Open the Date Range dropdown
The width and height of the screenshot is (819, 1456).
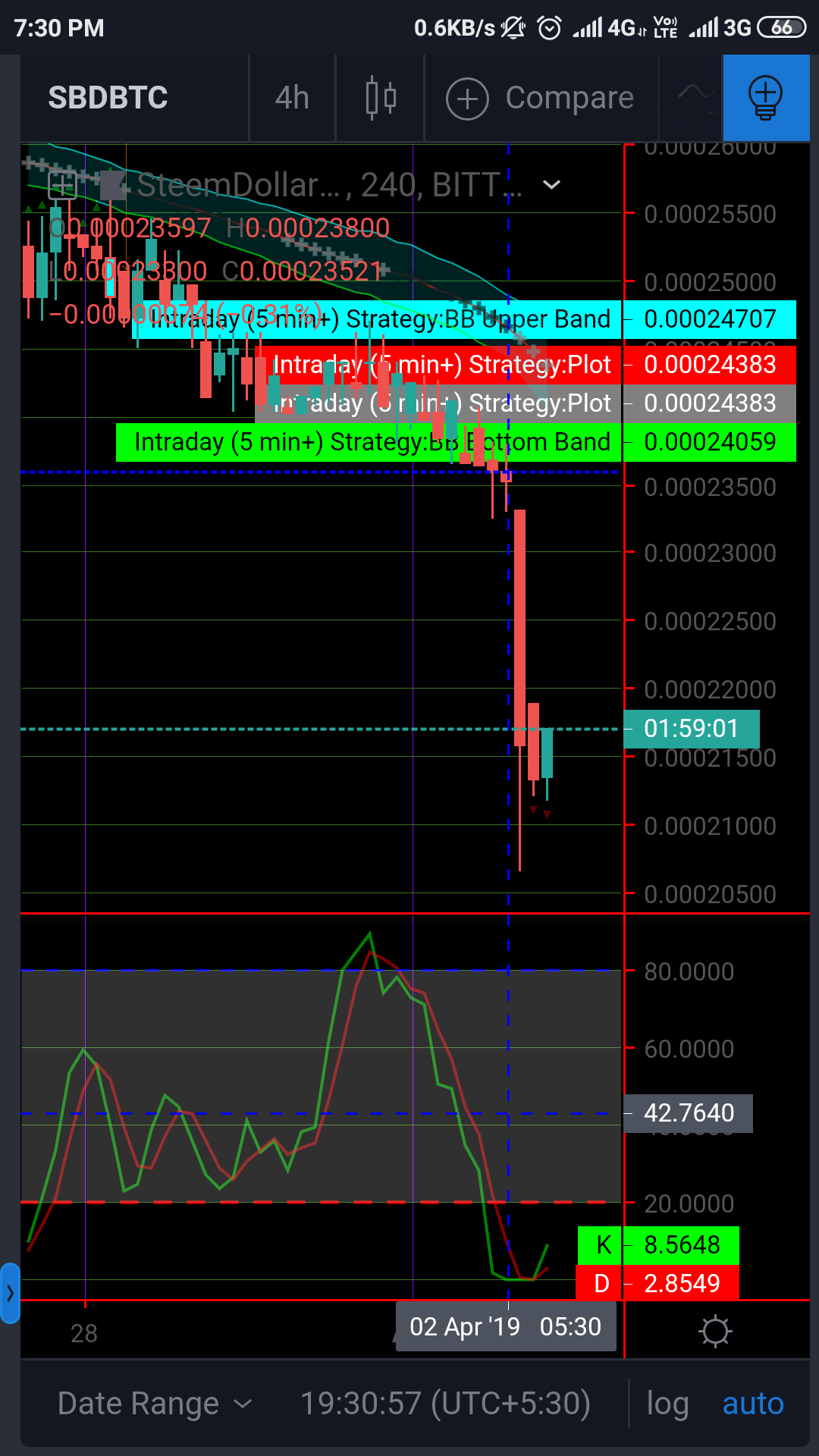(154, 1404)
